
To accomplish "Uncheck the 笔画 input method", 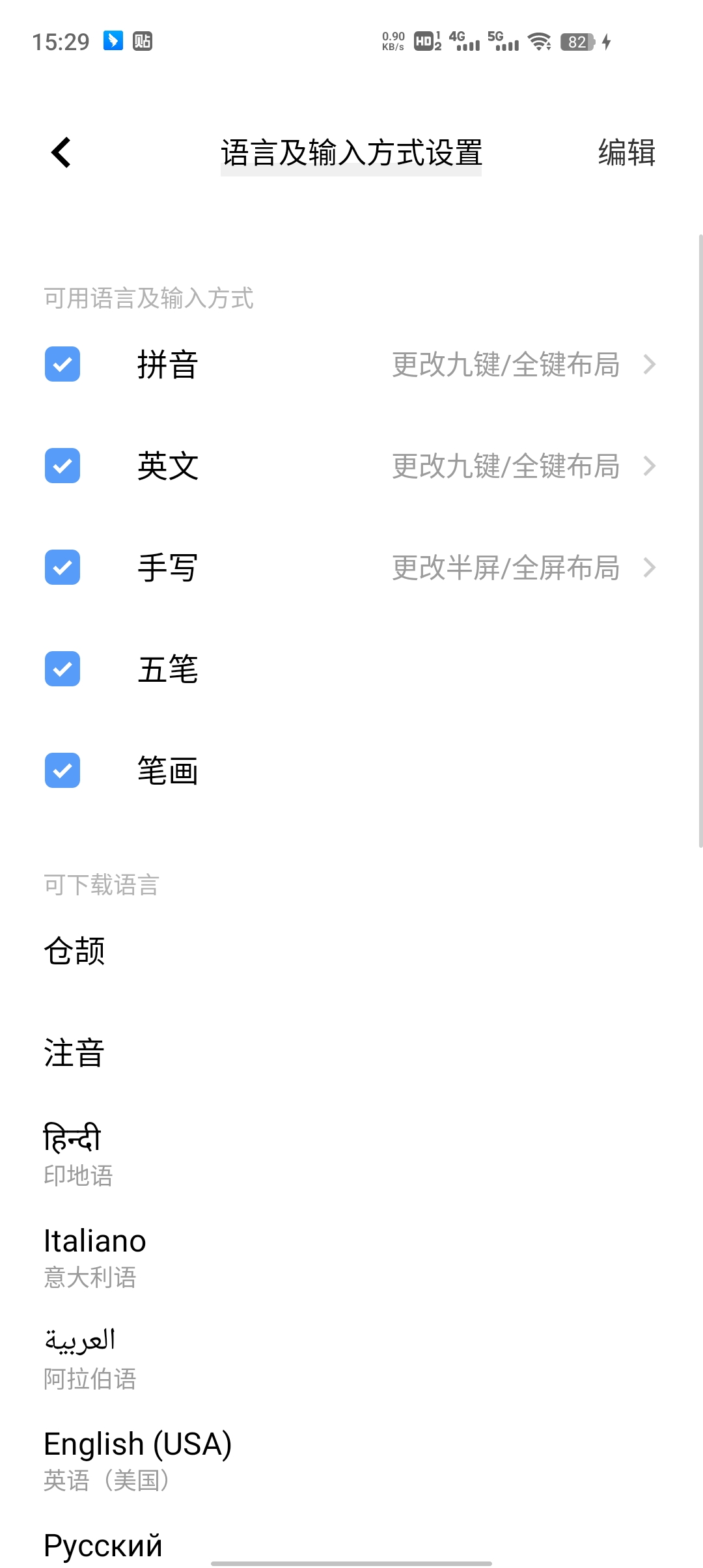I will click(62, 772).
